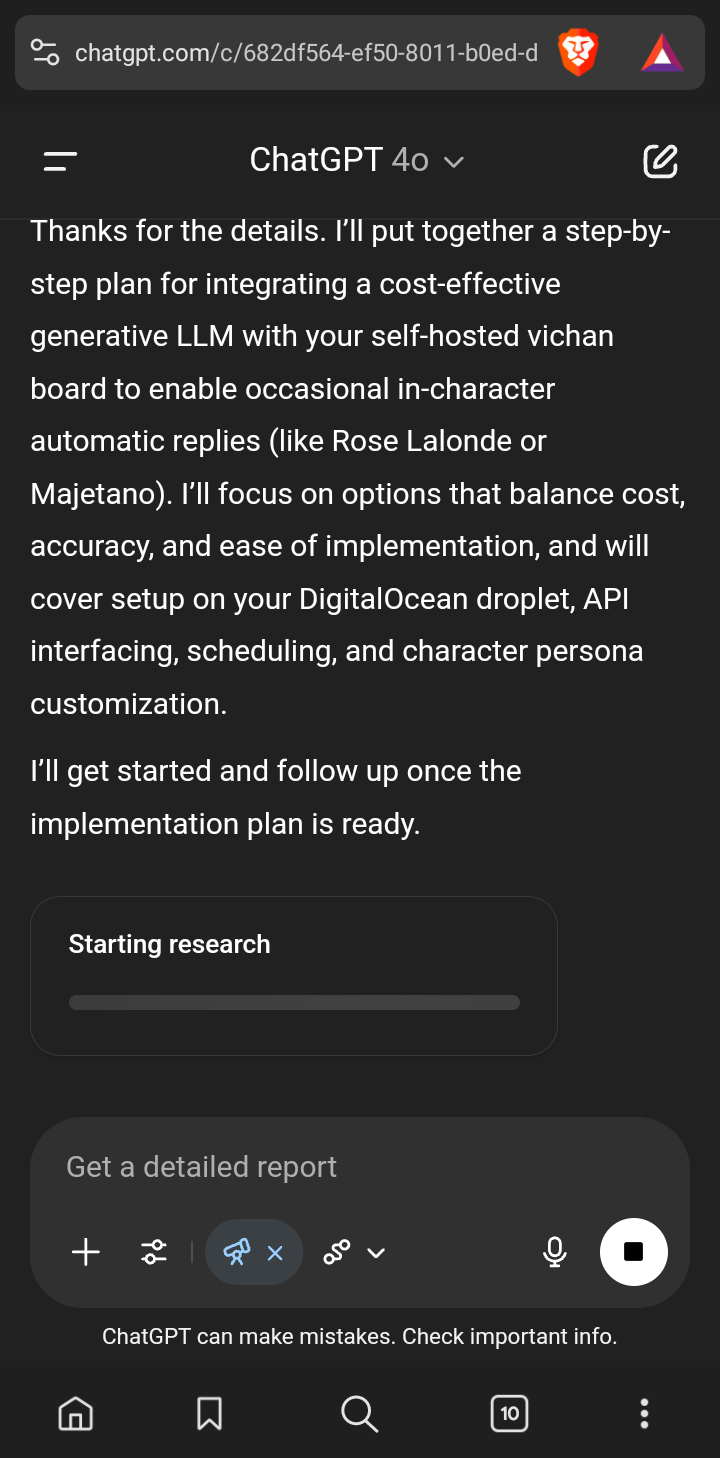Stop the running research with the stop button

pos(633,1252)
